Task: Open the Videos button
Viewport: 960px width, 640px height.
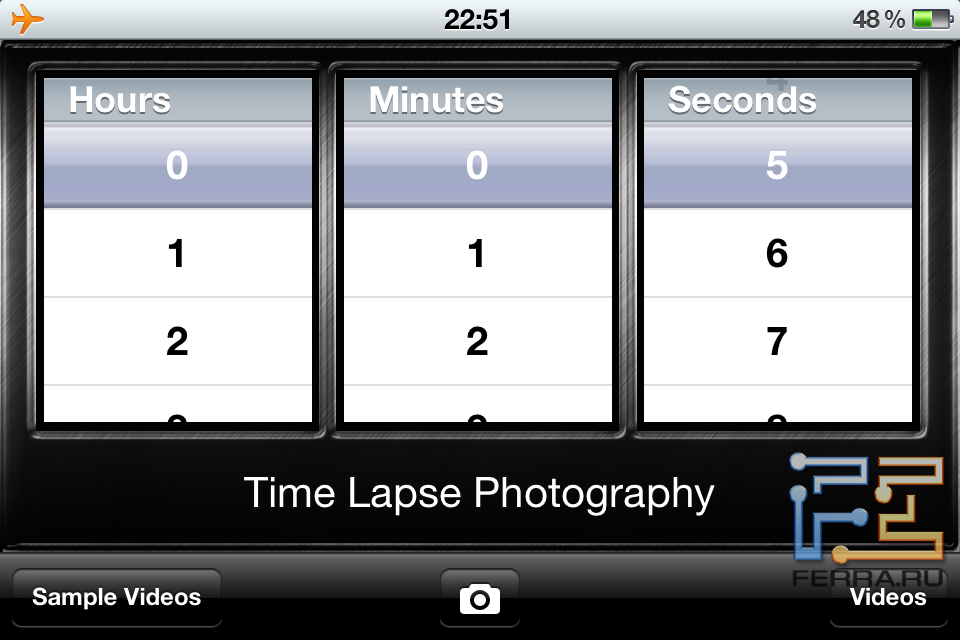Action: (888, 598)
